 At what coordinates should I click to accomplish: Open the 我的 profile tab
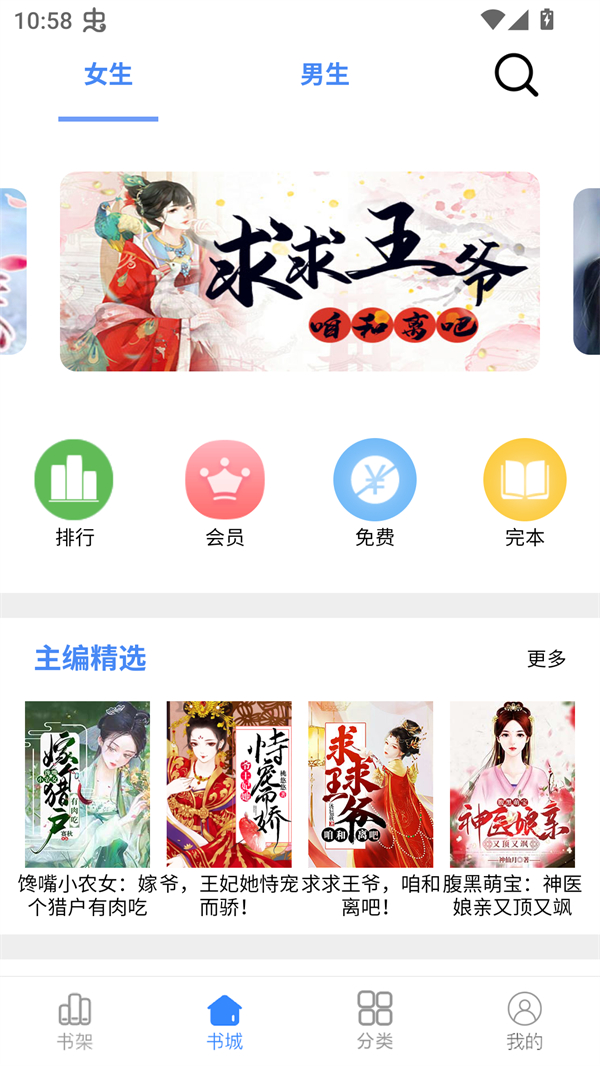524,1021
